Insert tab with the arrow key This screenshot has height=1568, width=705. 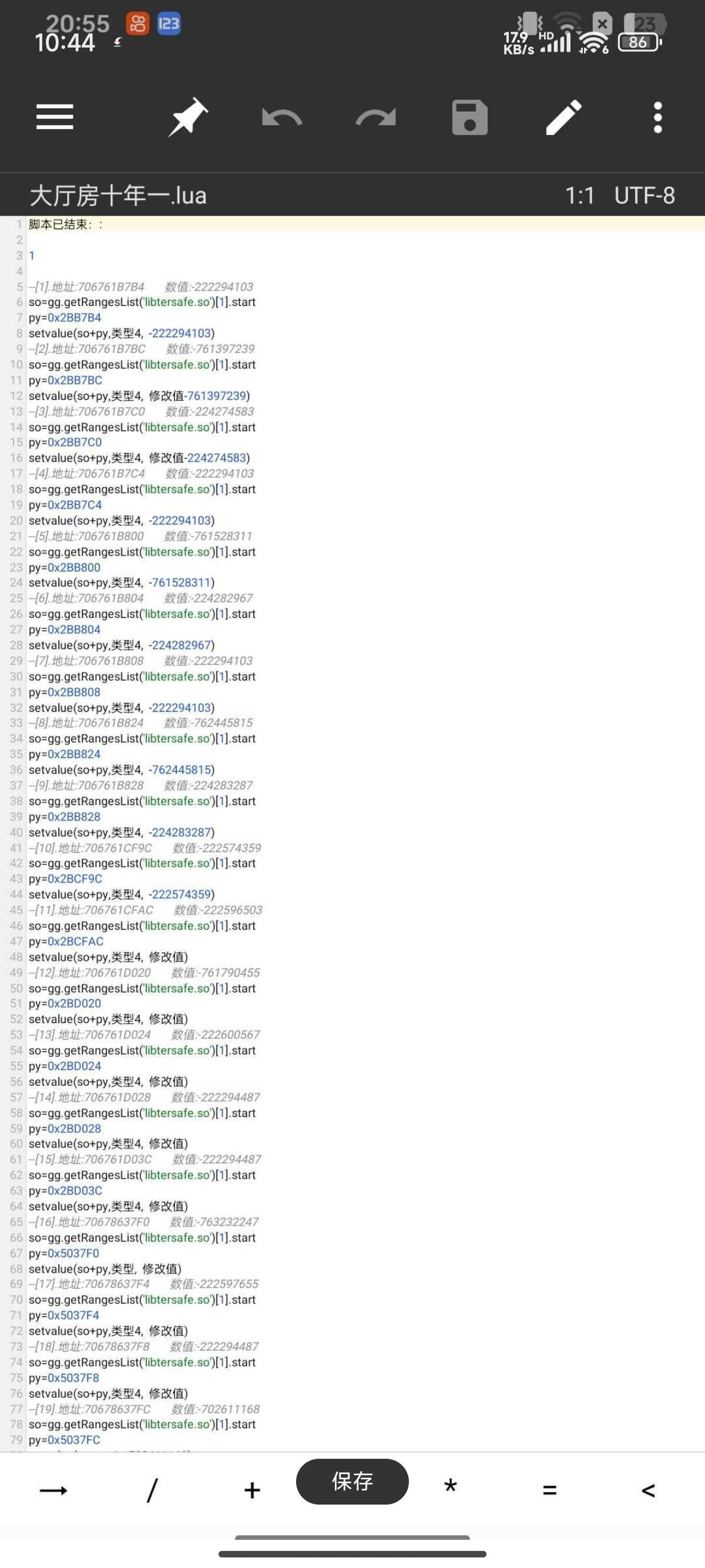coord(53,1490)
